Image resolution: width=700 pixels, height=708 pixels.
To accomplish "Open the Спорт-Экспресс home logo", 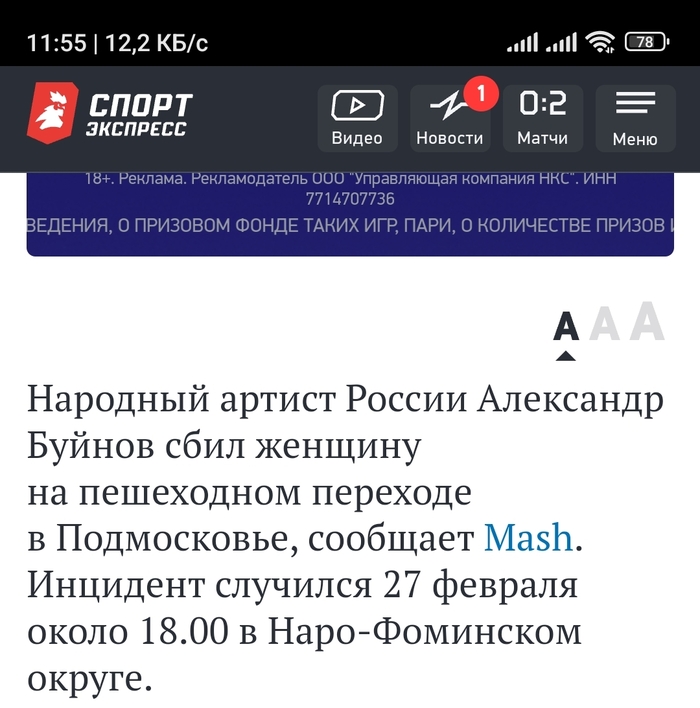I will pos(108,114).
